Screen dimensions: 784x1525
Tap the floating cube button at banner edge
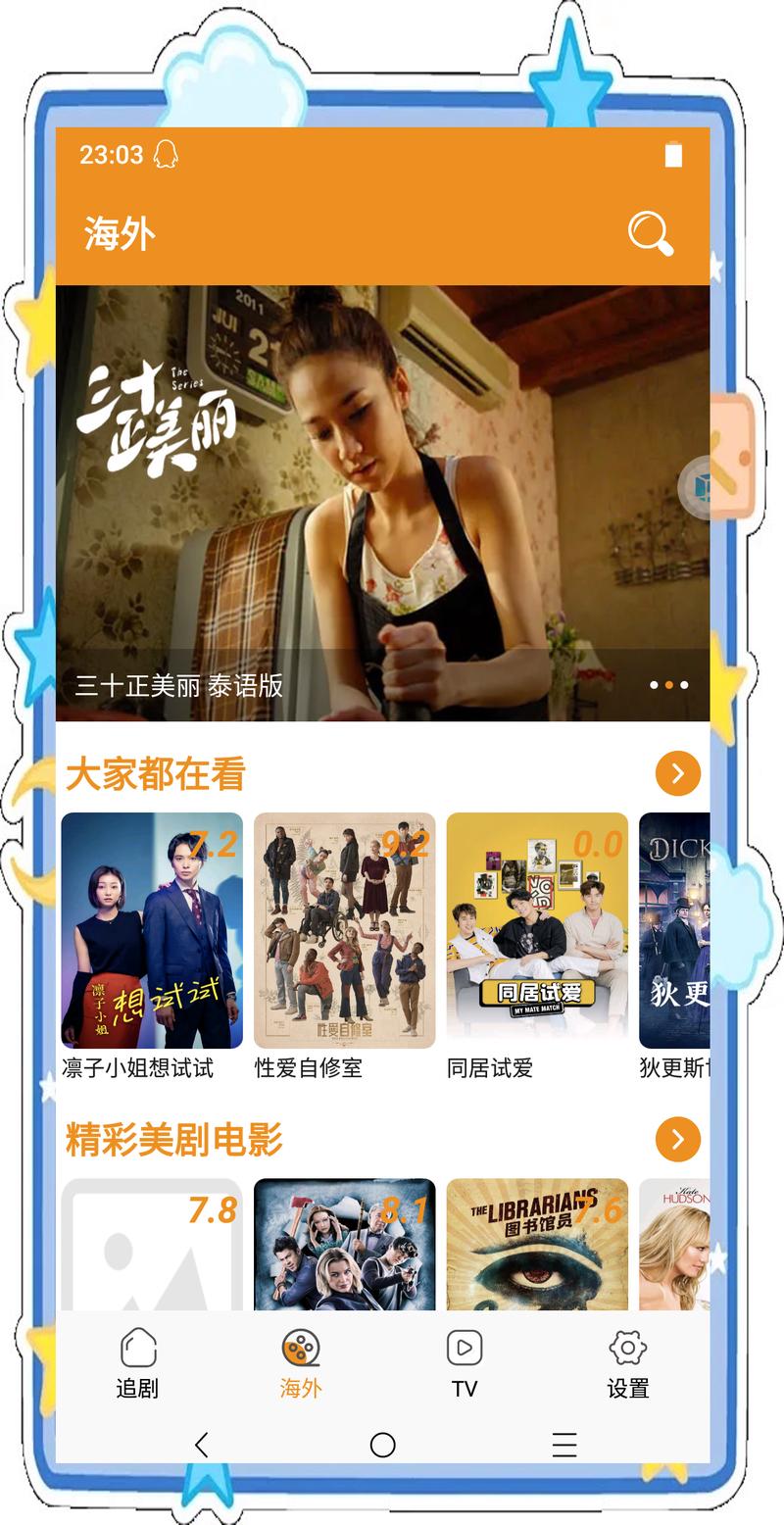point(698,487)
